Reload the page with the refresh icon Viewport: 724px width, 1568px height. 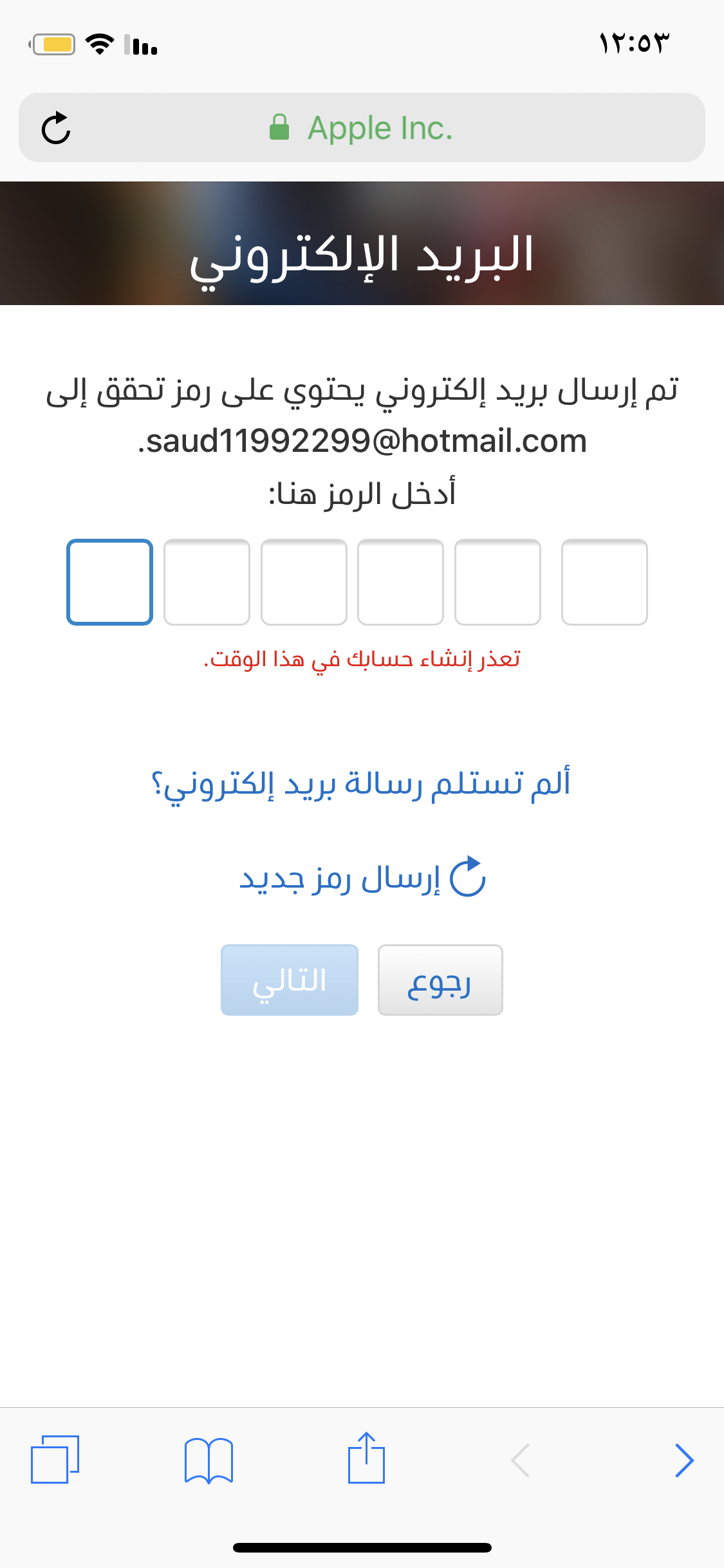tap(56, 128)
